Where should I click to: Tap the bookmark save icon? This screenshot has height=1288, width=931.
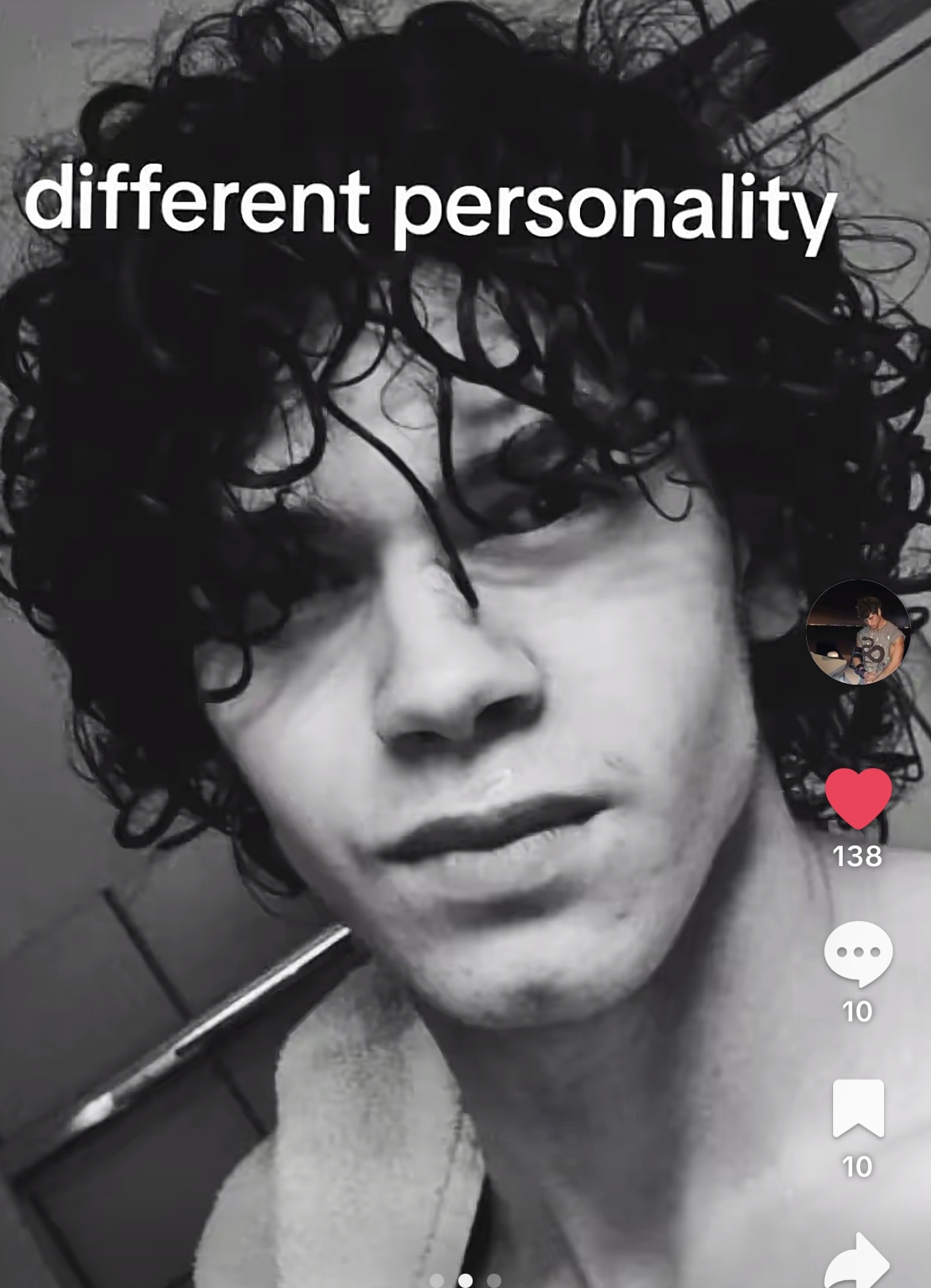tap(858, 1107)
